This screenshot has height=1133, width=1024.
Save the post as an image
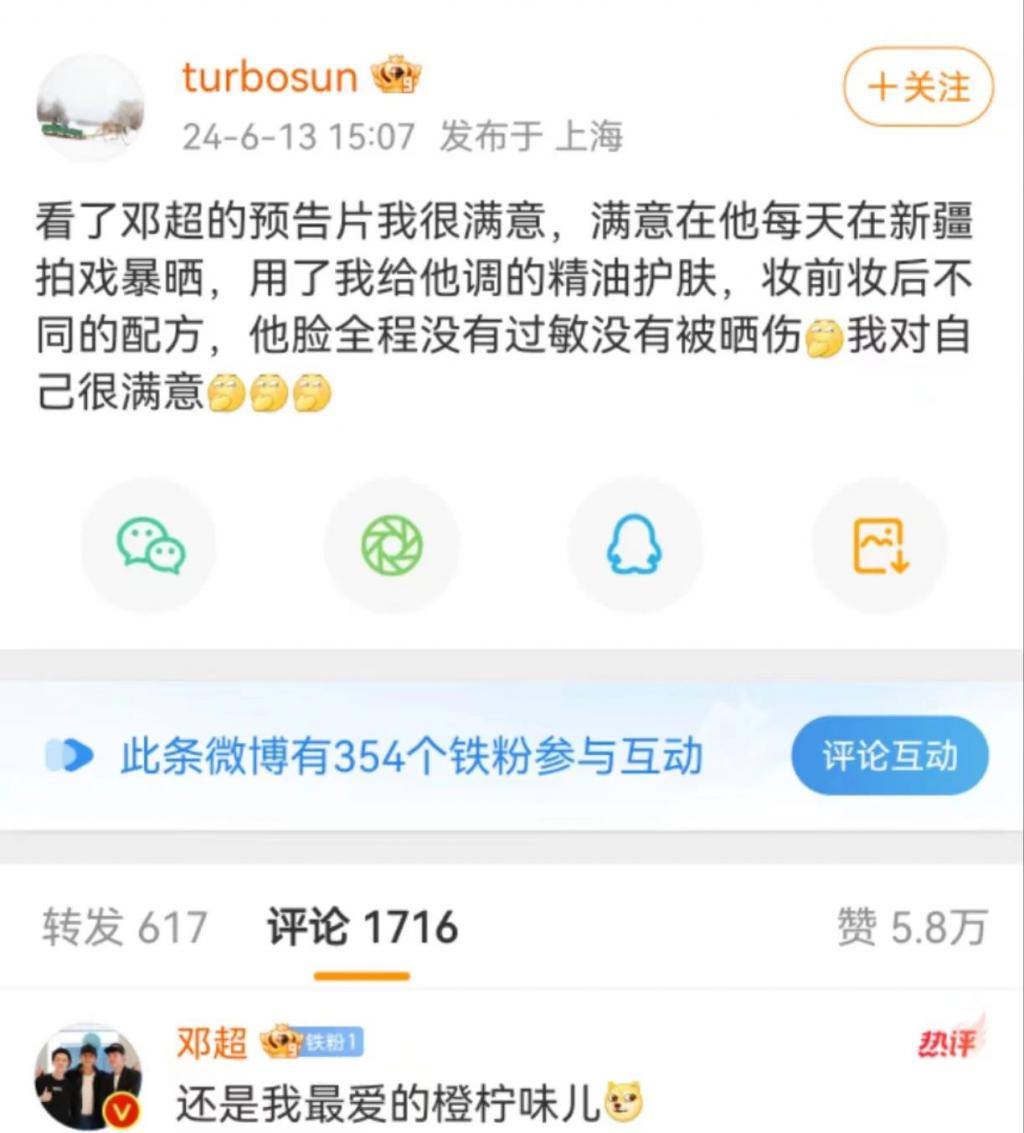coord(879,545)
